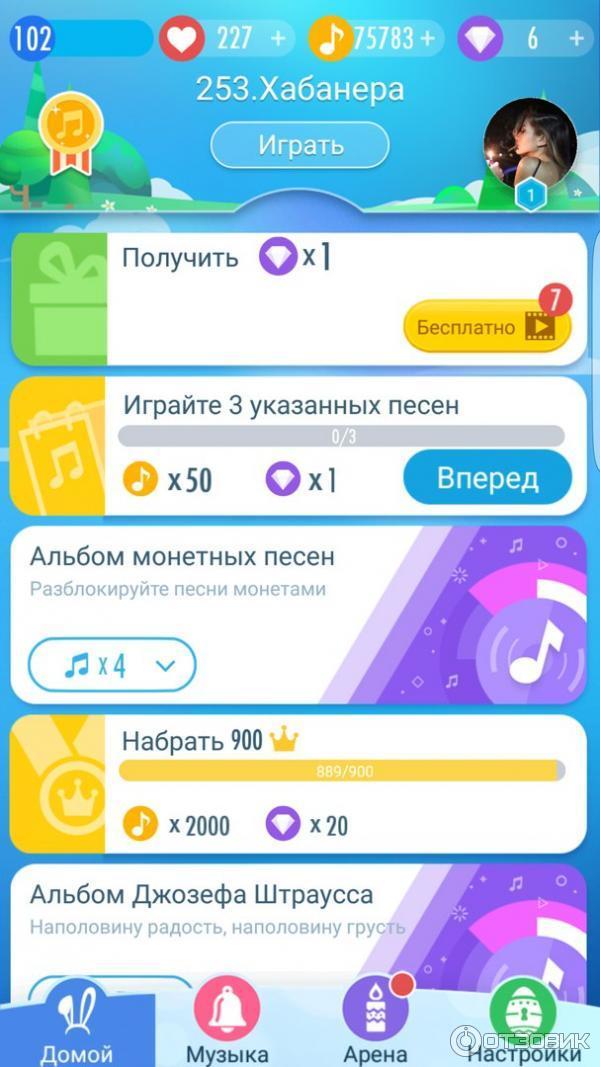Image resolution: width=600 pixels, height=1067 pixels.
Task: Claim free diamond via Бесплатно button
Action: 487,326
